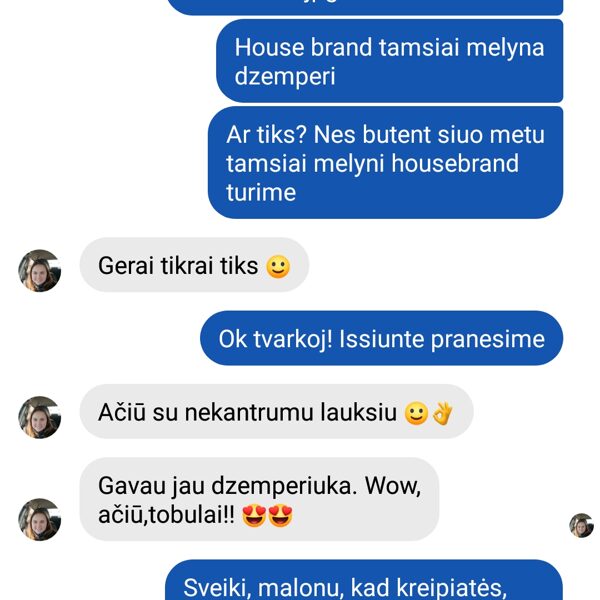Tap profile photo next to "Ačiū su nekantrumu lauksiu"
The height and width of the screenshot is (600, 600).
pyautogui.click(x=40, y=417)
